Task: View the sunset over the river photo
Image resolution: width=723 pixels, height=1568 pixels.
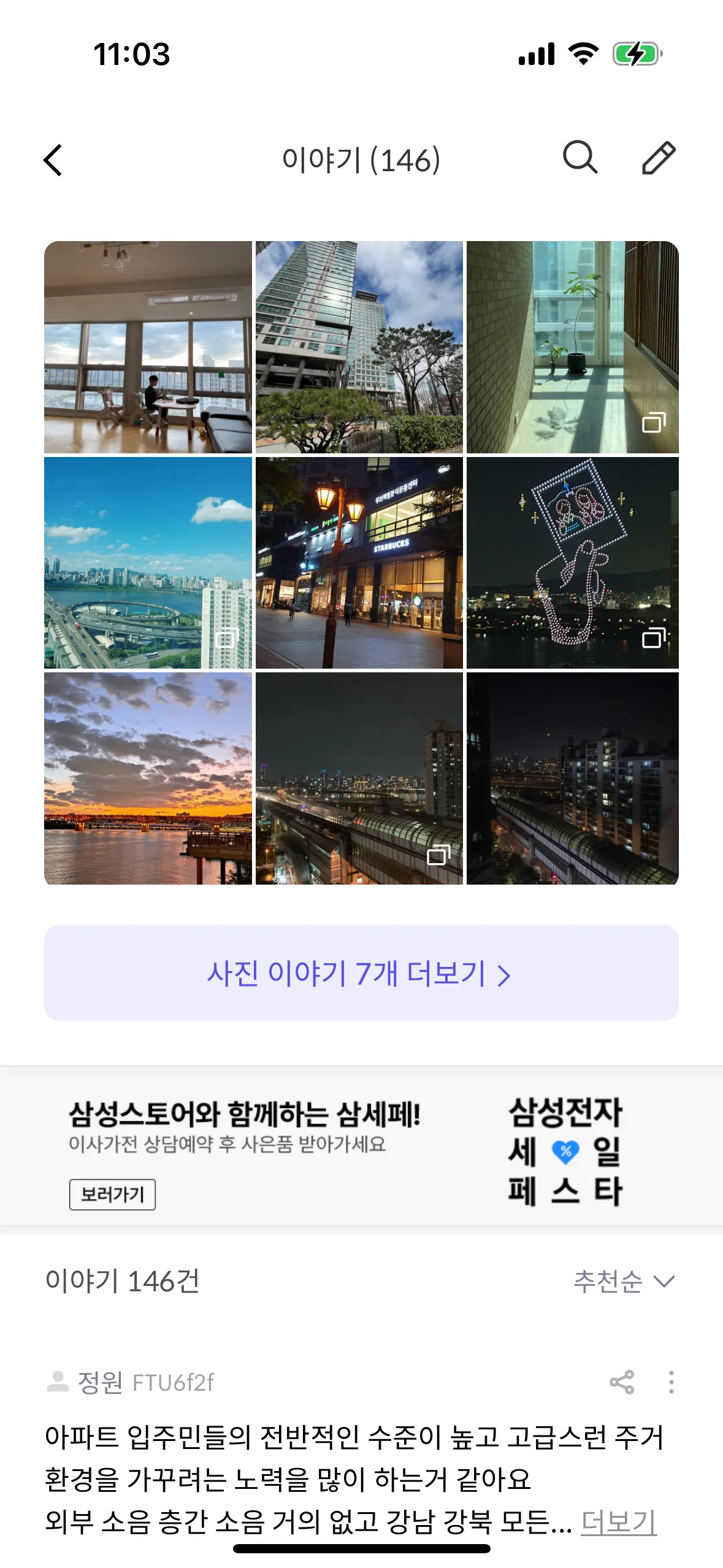Action: pyautogui.click(x=148, y=778)
